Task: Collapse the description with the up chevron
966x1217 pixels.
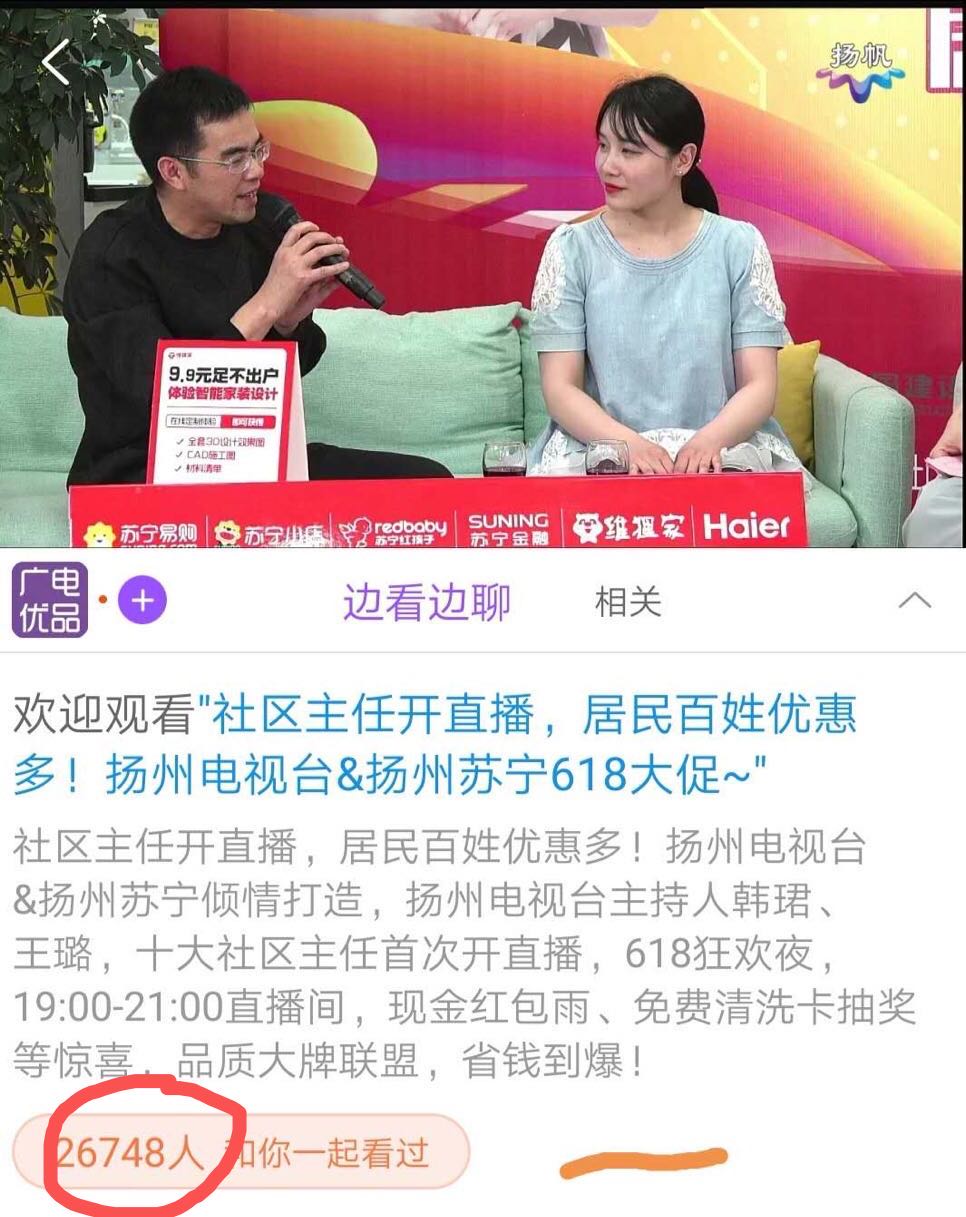Action: (x=915, y=601)
